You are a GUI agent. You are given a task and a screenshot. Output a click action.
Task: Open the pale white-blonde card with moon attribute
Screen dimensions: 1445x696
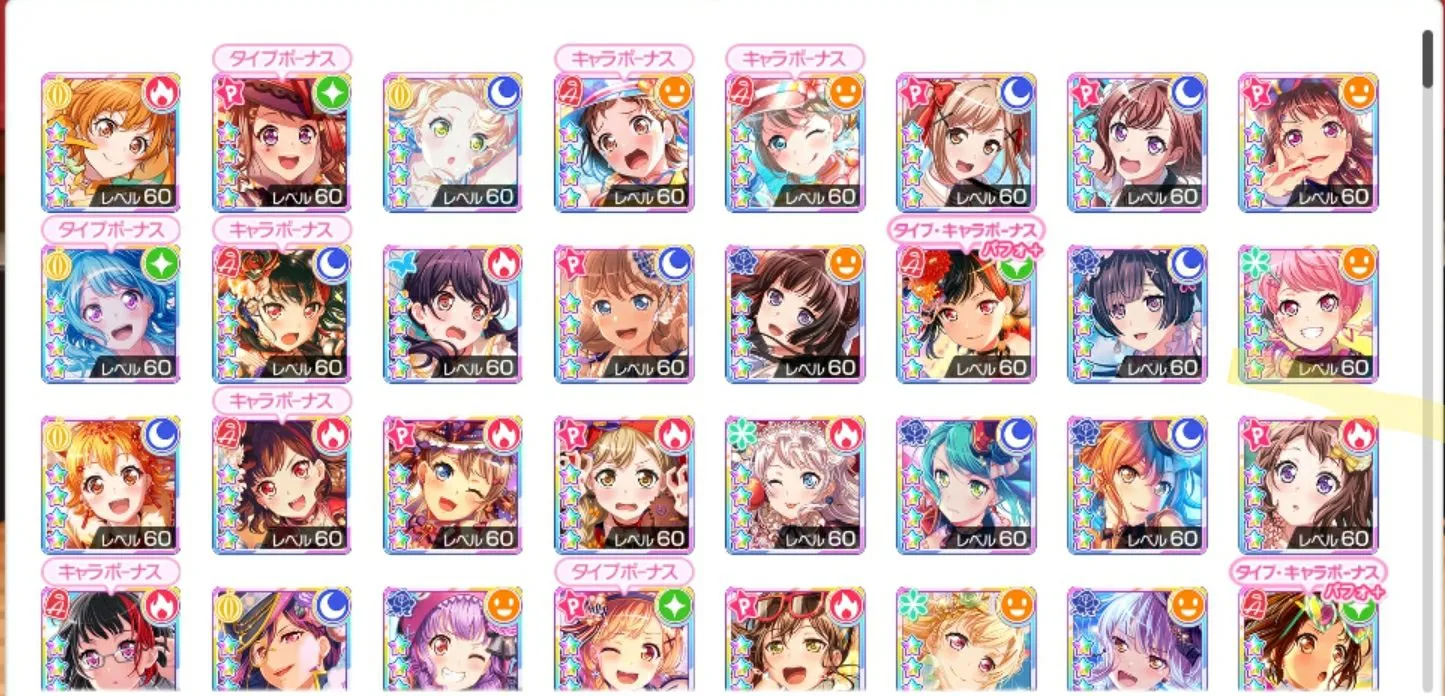452,142
